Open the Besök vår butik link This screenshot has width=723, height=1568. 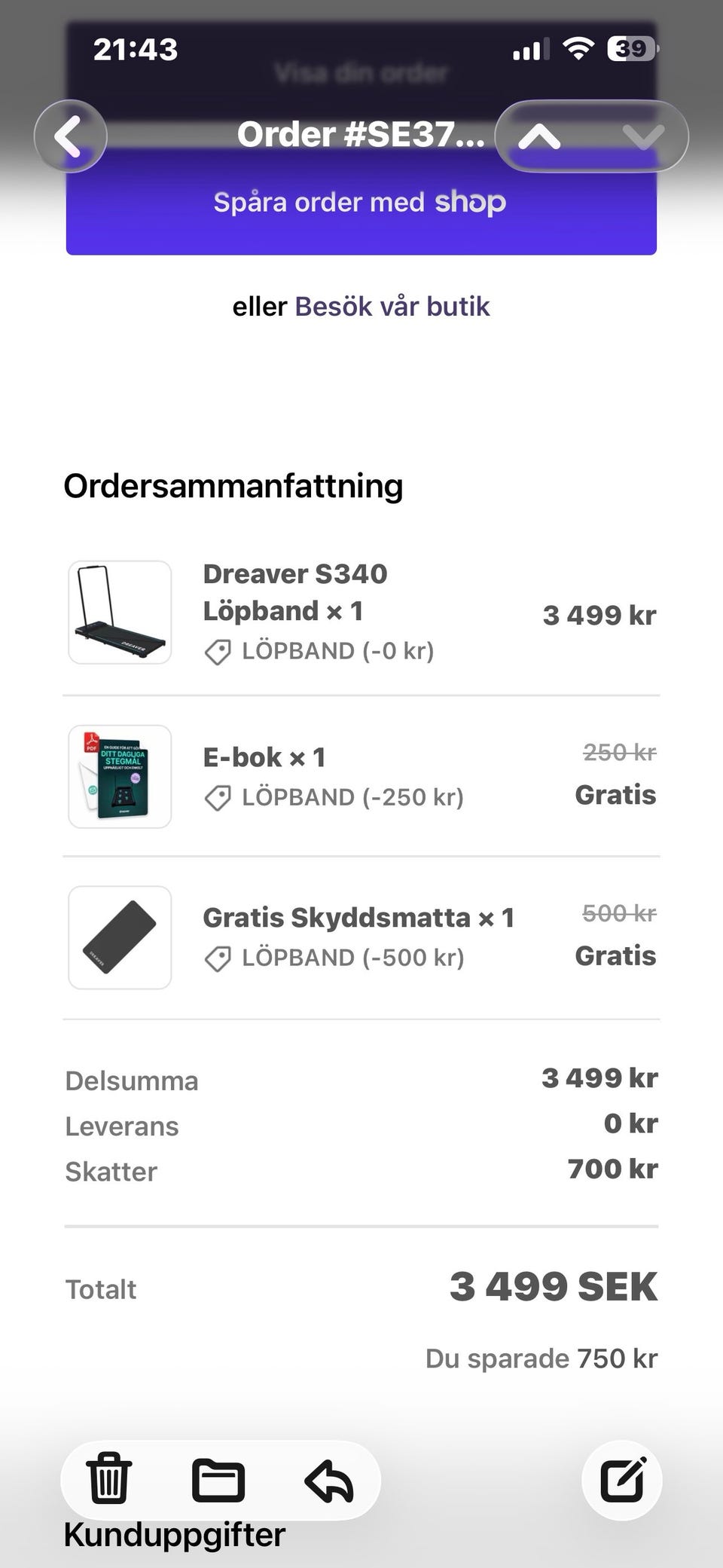pos(392,307)
